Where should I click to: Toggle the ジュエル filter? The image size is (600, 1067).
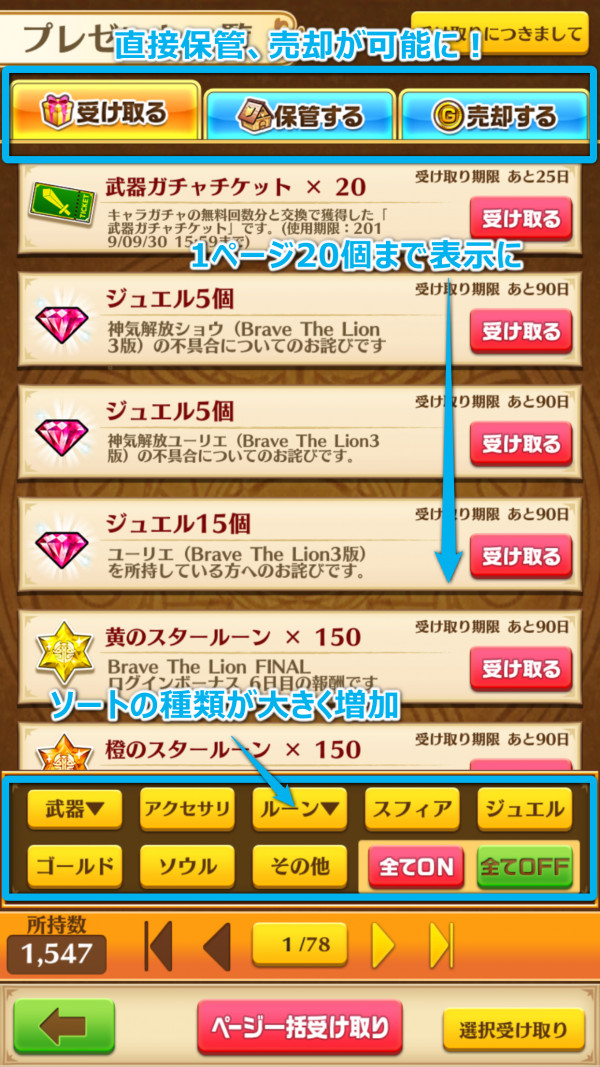(x=524, y=808)
